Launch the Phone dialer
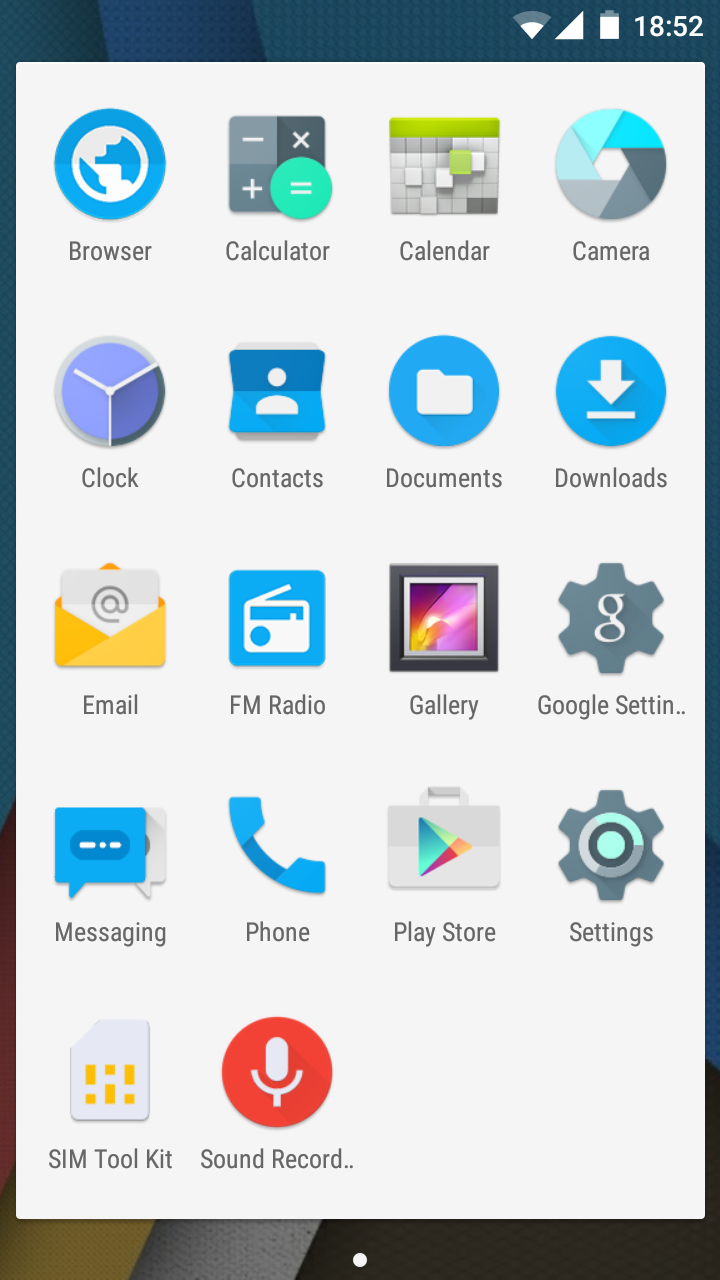 click(277, 845)
